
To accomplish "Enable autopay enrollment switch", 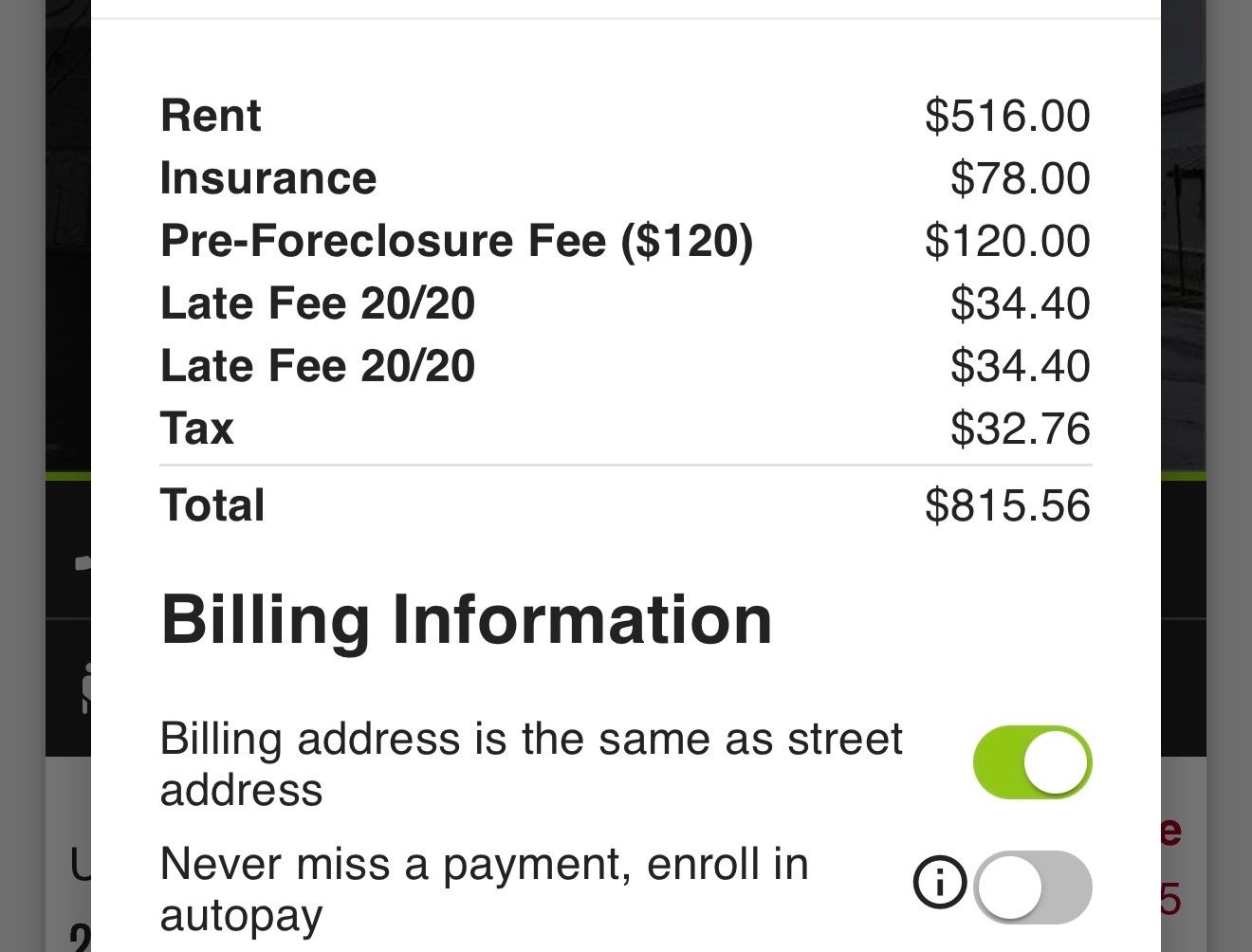I will pyautogui.click(x=1032, y=887).
